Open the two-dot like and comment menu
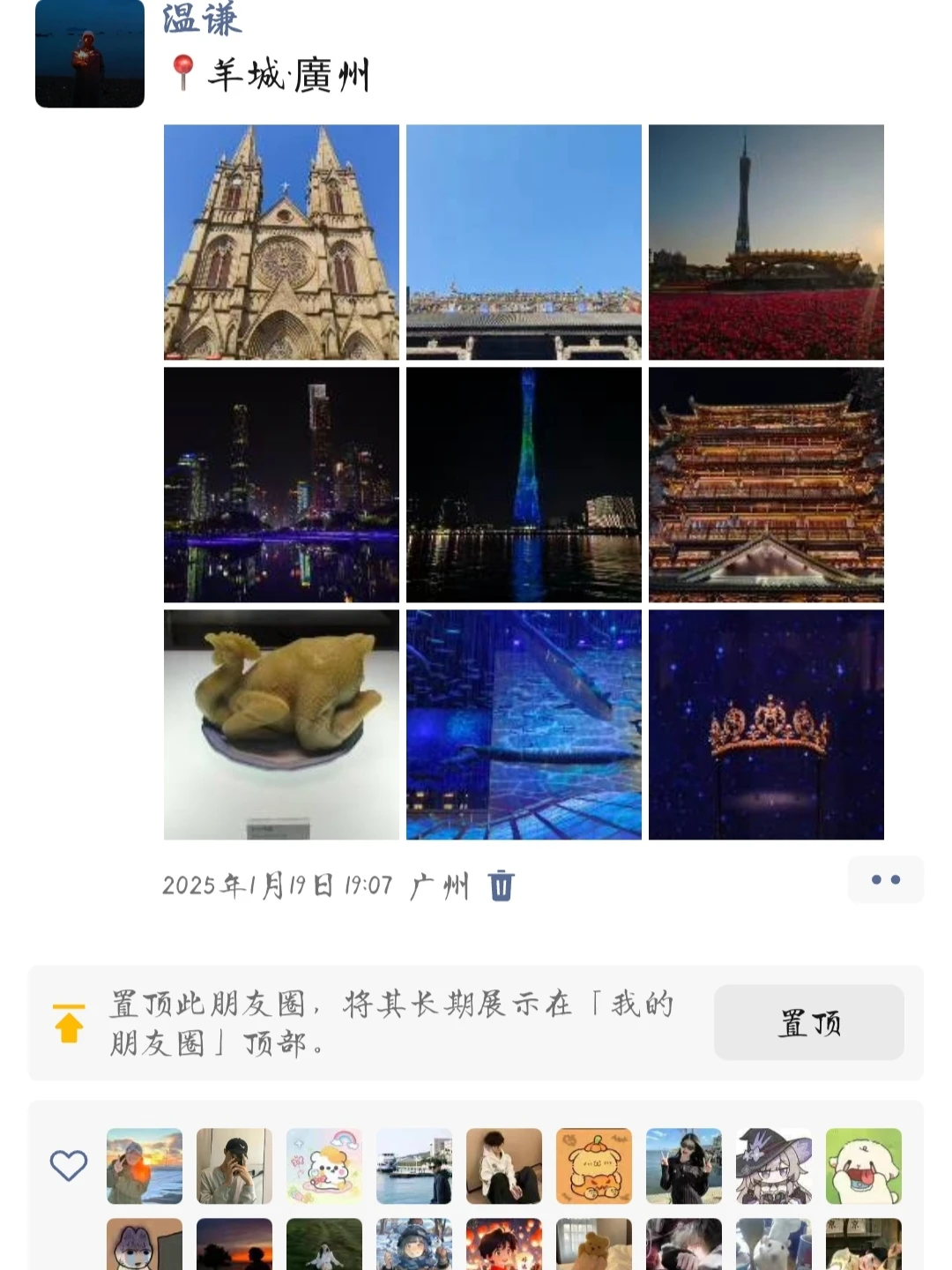The image size is (952, 1270). pos(885,879)
